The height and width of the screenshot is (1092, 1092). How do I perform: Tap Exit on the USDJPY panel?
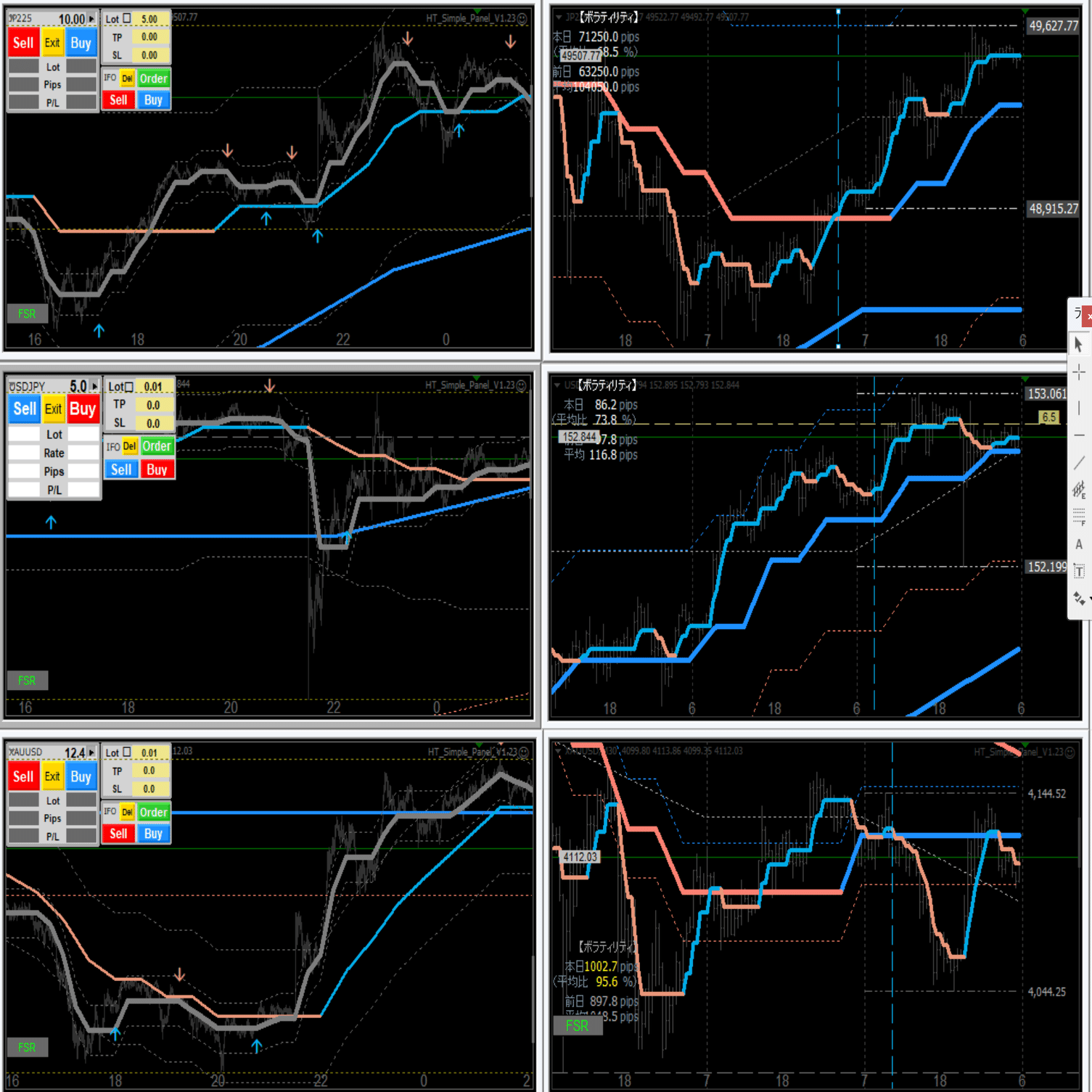coord(53,409)
